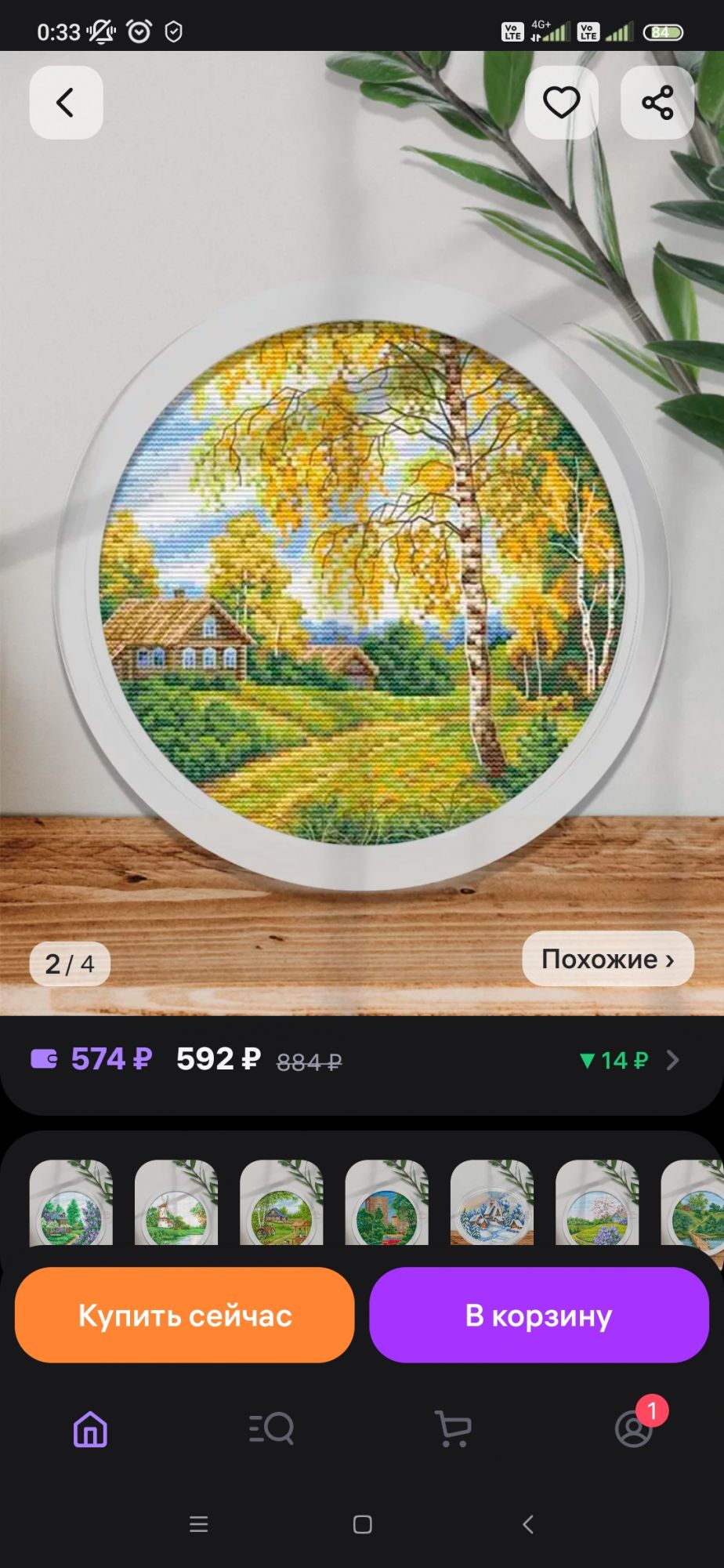Share this product
This screenshot has height=1568, width=724.
click(657, 103)
